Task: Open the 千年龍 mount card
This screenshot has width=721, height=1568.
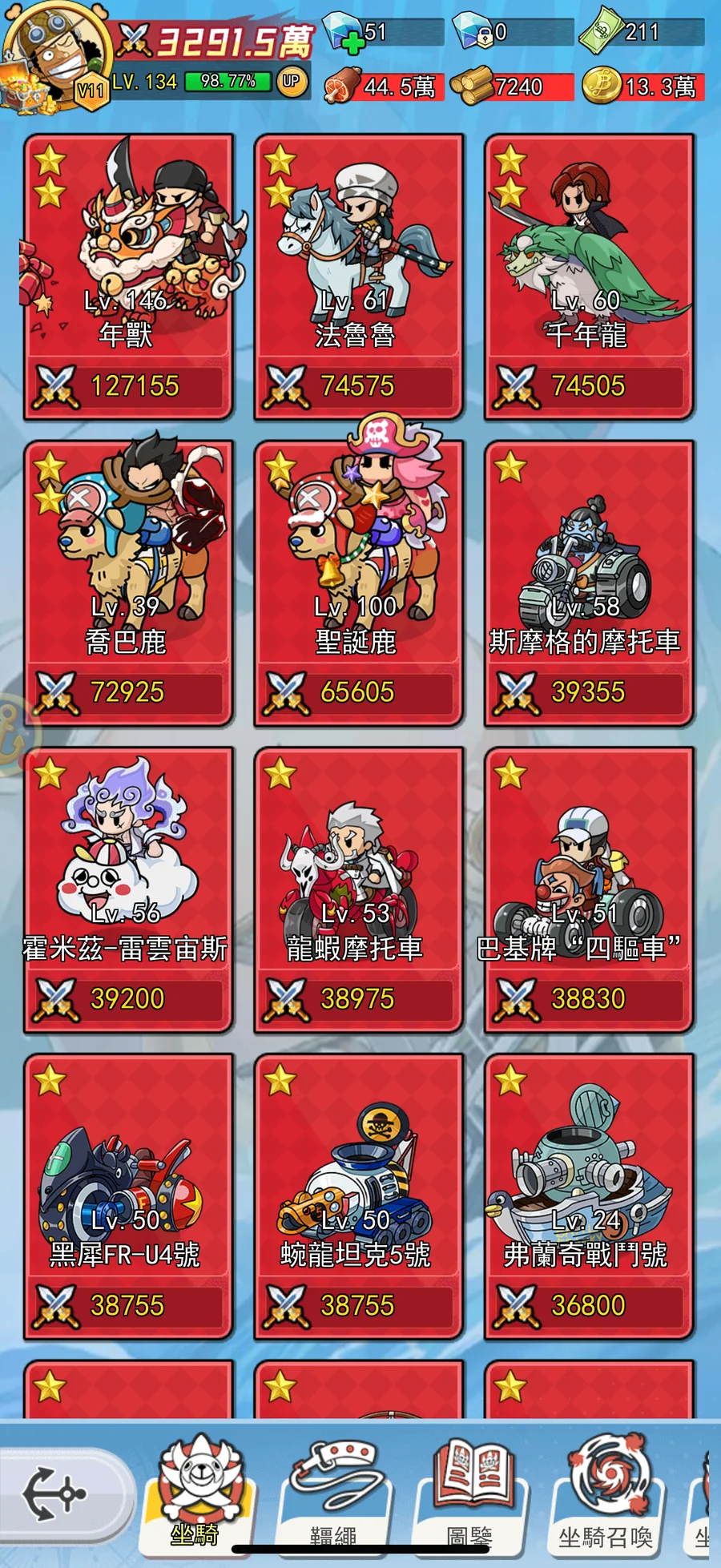Action: pos(589,276)
